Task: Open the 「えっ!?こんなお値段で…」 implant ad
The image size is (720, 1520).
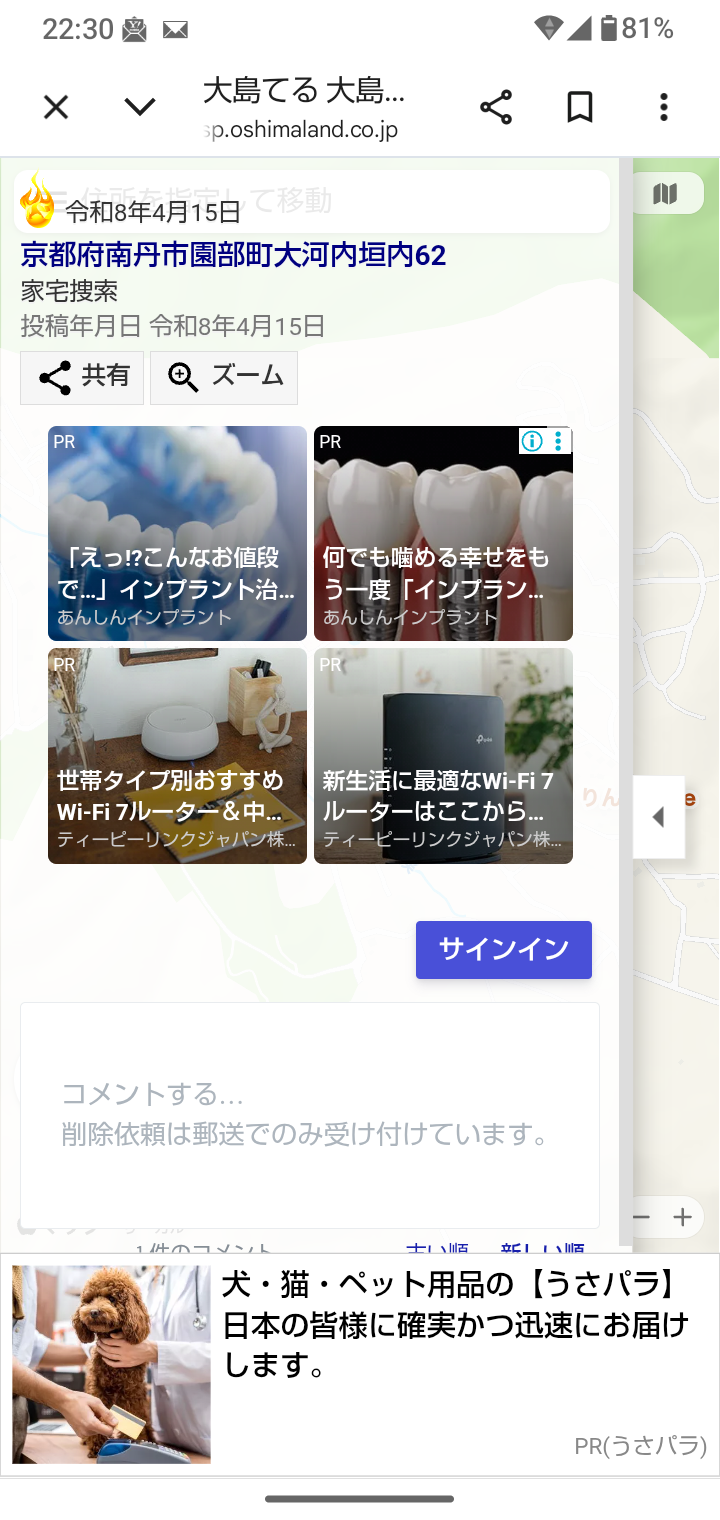Action: (x=177, y=533)
